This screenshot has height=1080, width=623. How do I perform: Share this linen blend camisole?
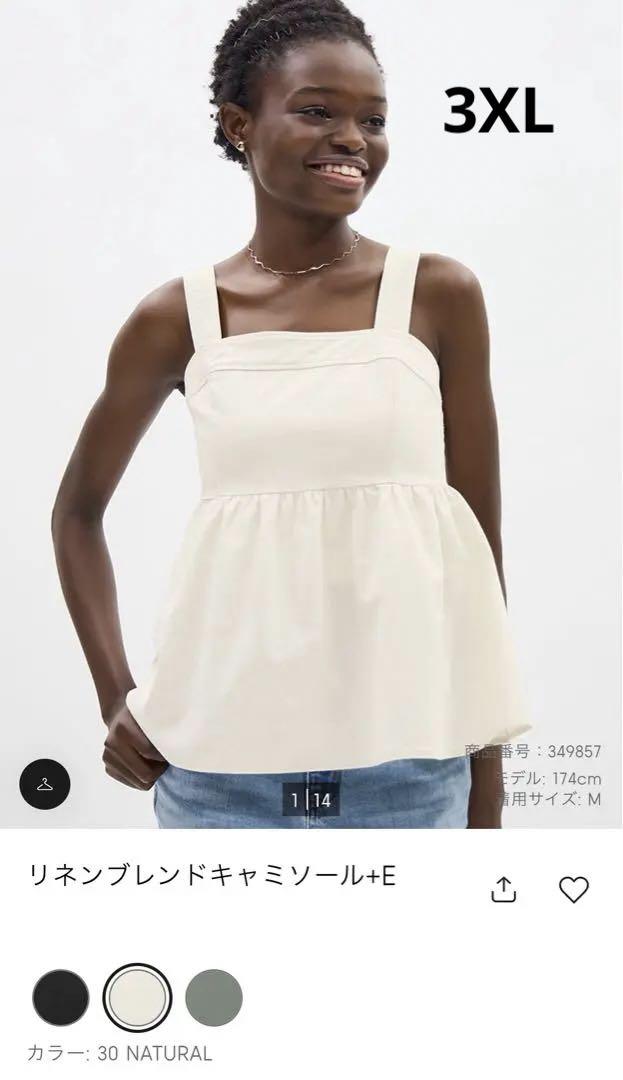point(505,889)
